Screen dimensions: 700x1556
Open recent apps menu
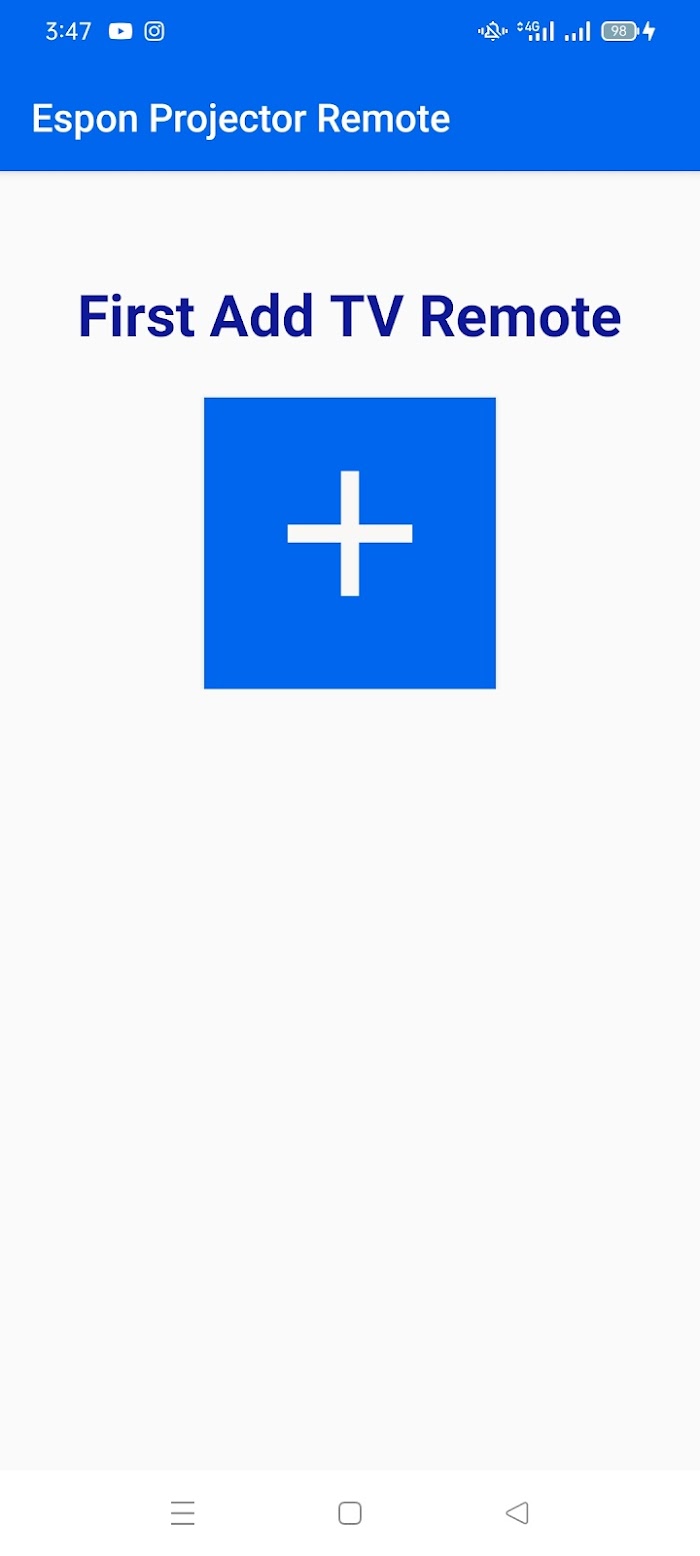pos(182,1513)
